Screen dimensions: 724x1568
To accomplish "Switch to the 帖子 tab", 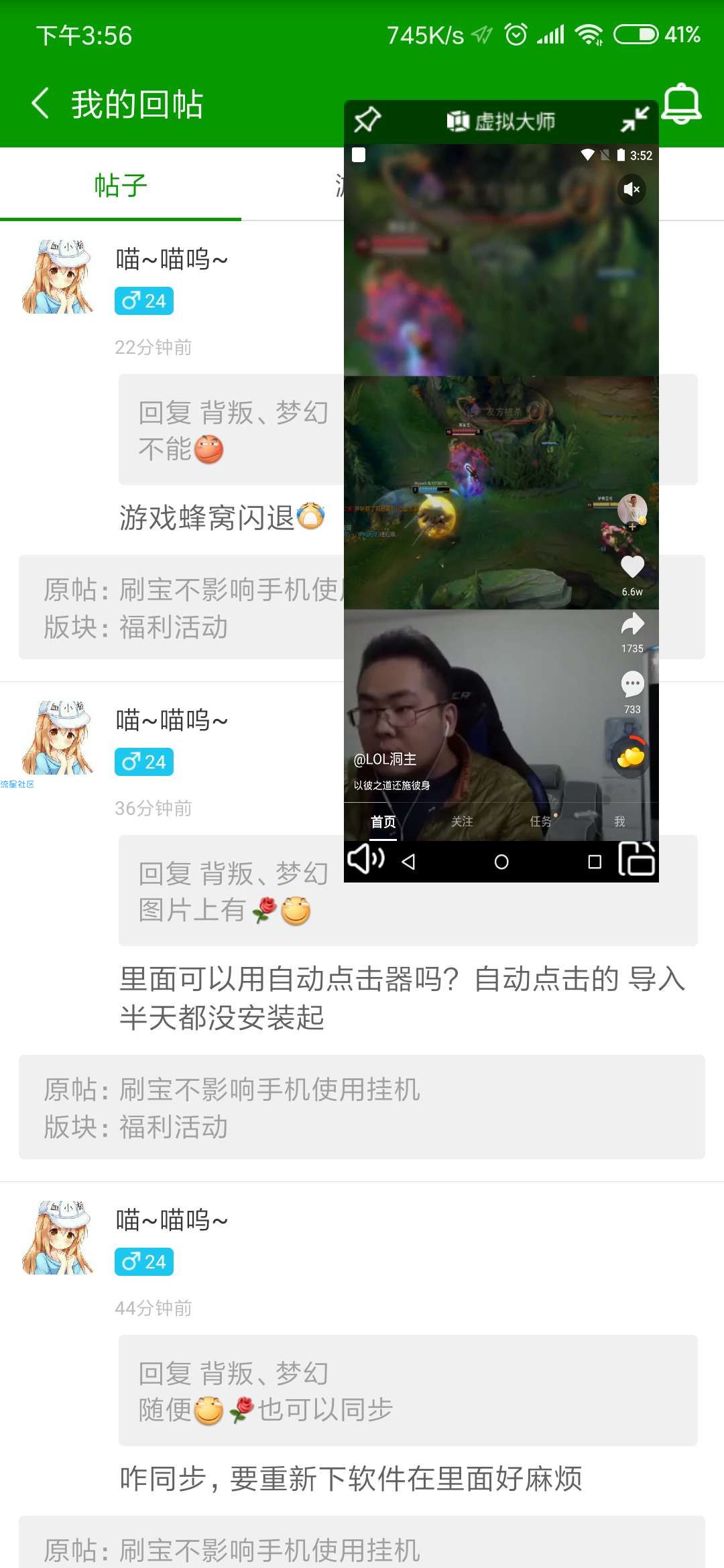I will (121, 186).
